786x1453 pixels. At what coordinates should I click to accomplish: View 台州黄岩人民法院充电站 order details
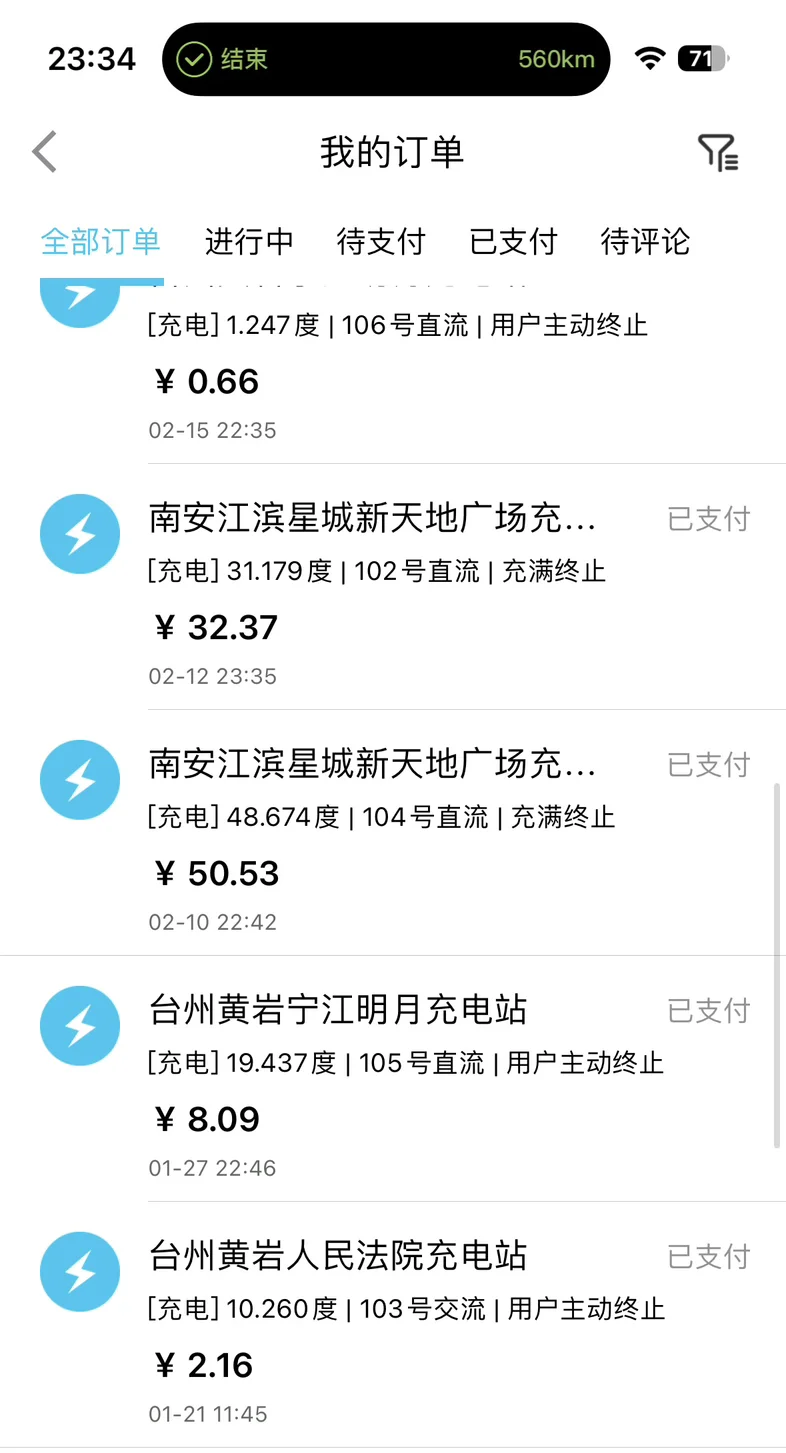(393, 1325)
